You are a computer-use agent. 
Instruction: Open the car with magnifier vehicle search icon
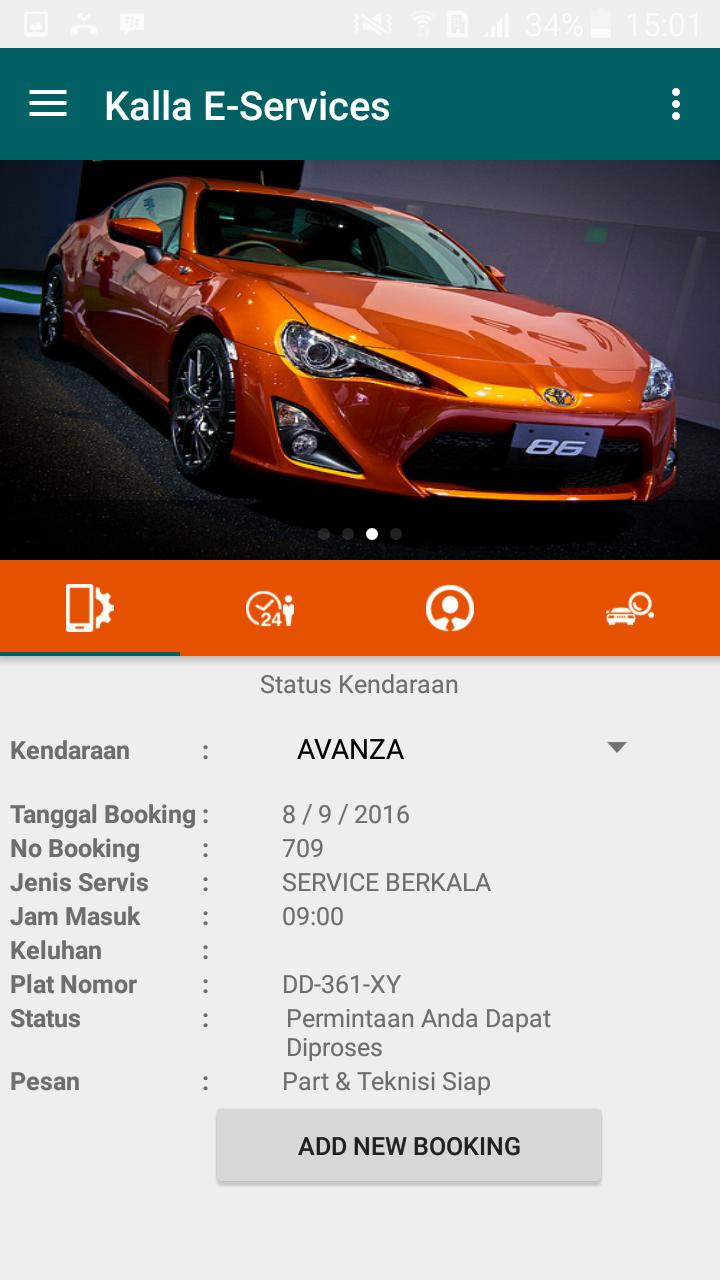(x=630, y=606)
